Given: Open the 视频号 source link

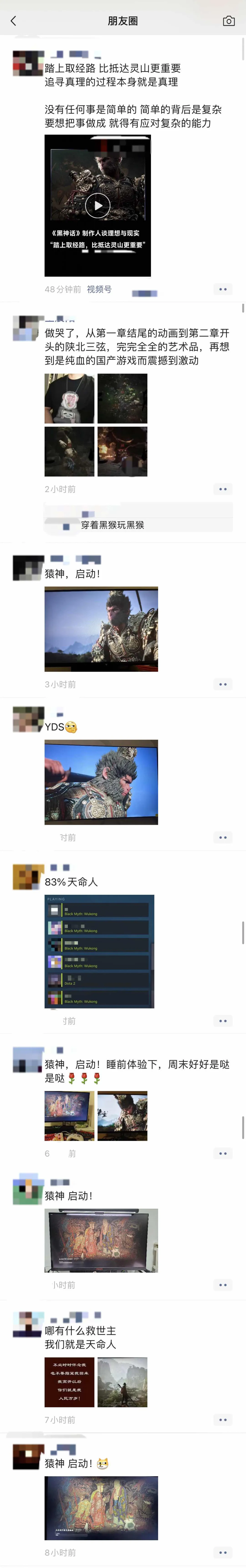Looking at the screenshot, I should [x=99, y=289].
